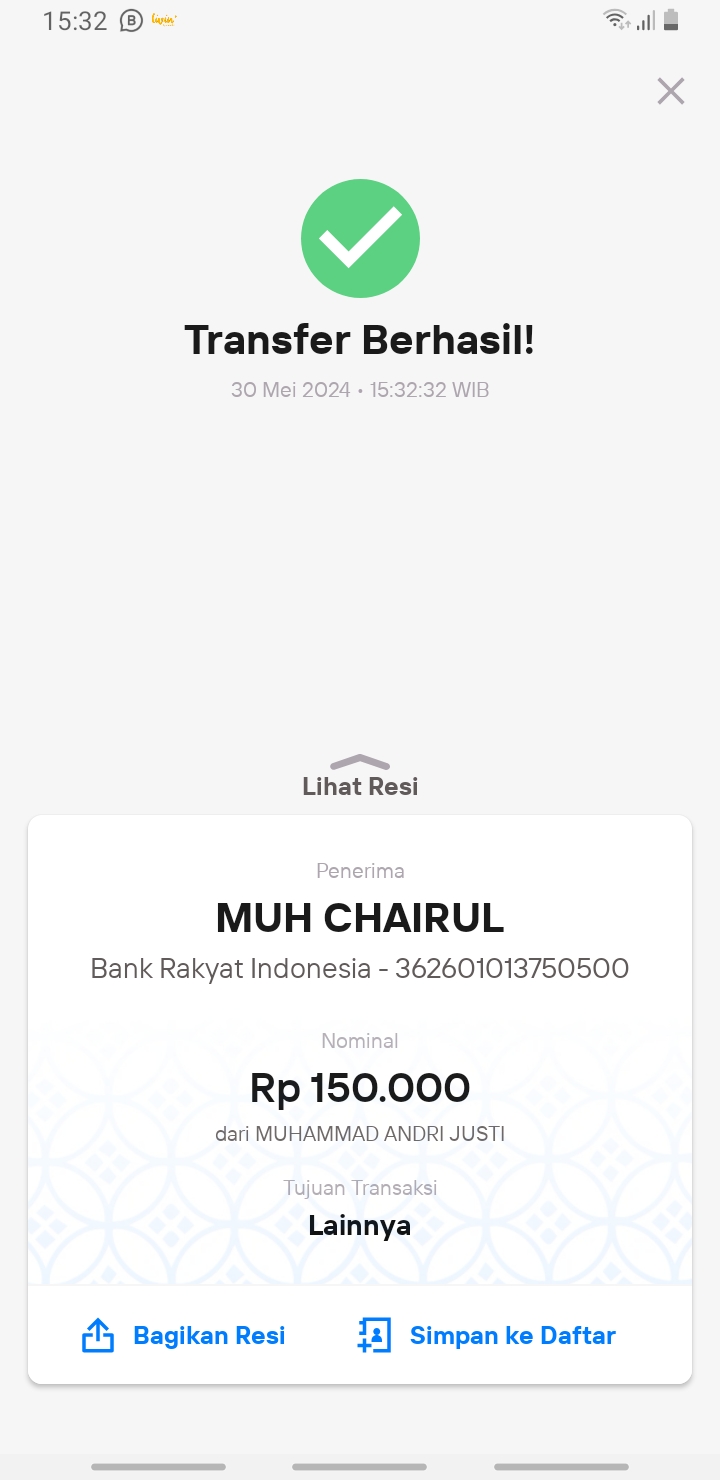This screenshot has width=720, height=1480.
Task: Expand the Lihat Resi receipt
Action: (x=360, y=776)
